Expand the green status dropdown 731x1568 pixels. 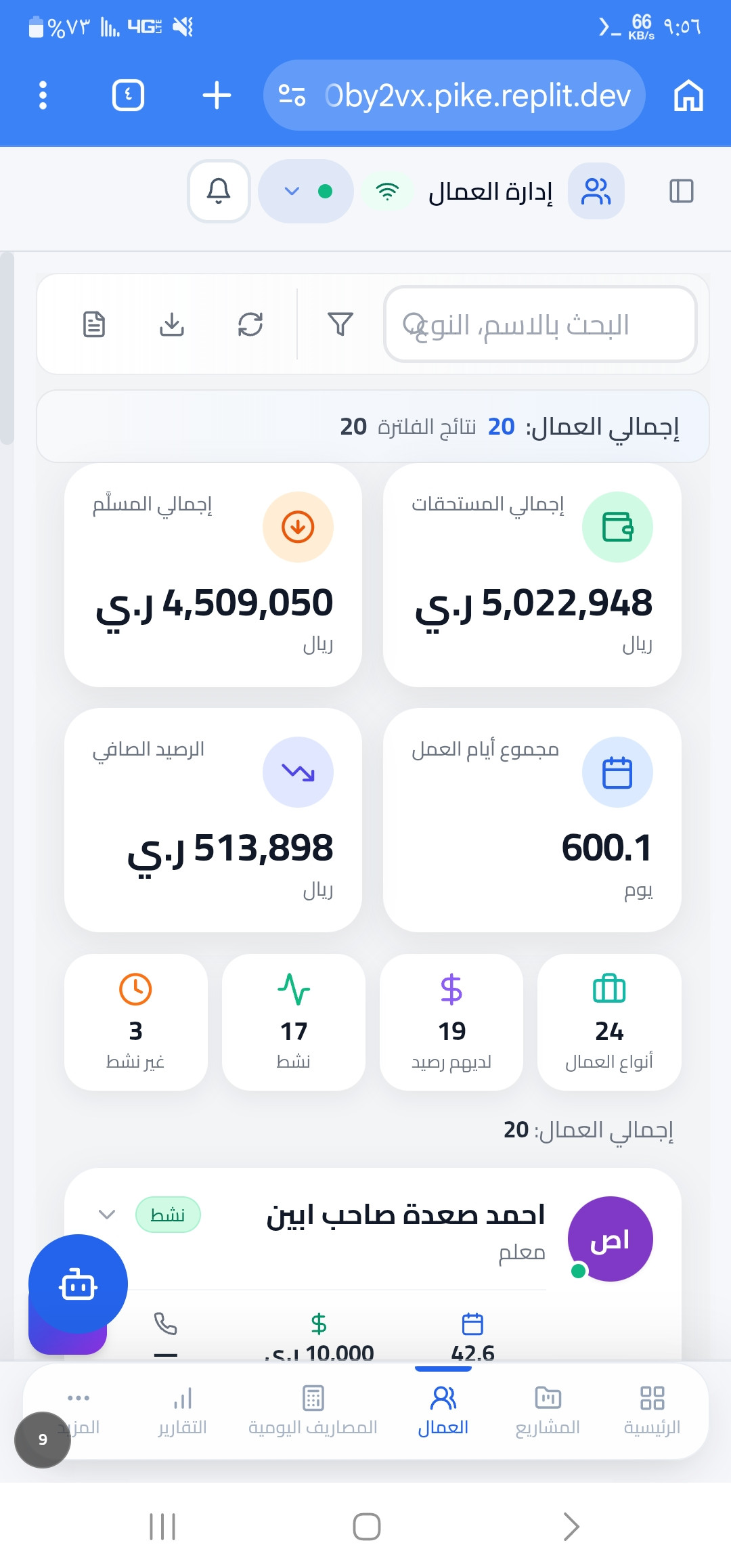point(306,191)
